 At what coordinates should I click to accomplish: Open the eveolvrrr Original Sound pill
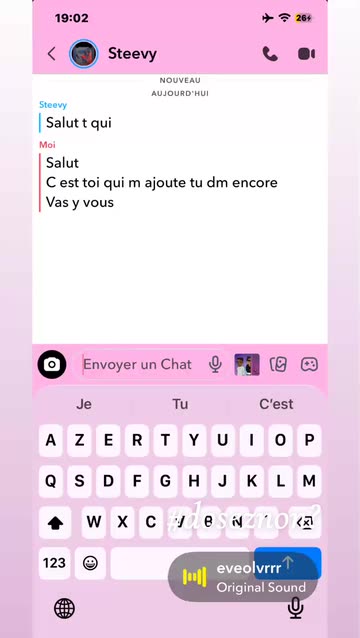[x=243, y=577]
